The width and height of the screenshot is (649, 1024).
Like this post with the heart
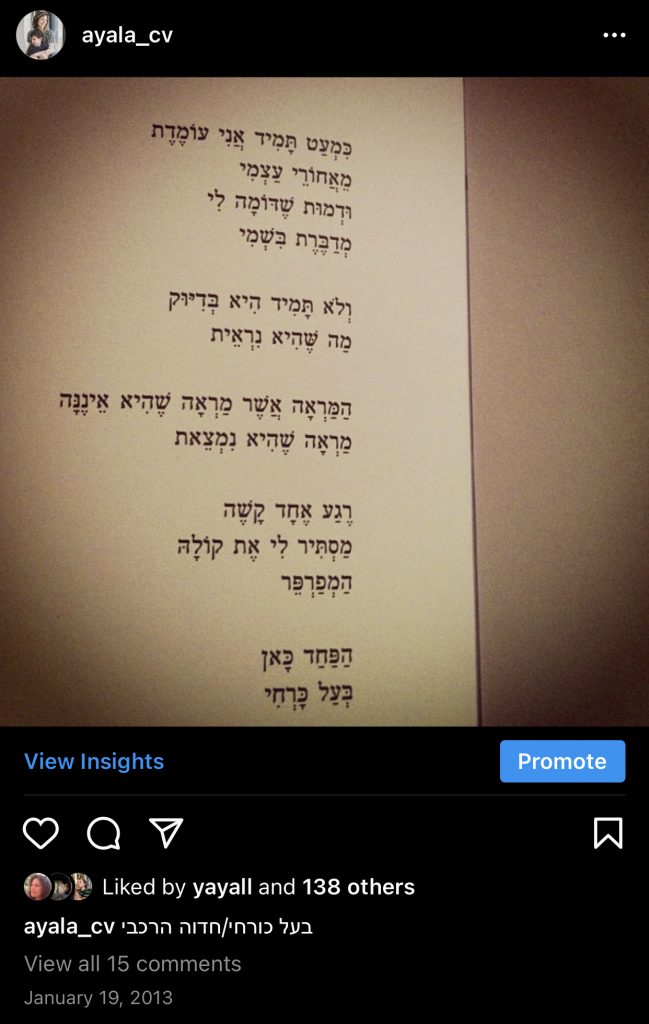coord(41,833)
